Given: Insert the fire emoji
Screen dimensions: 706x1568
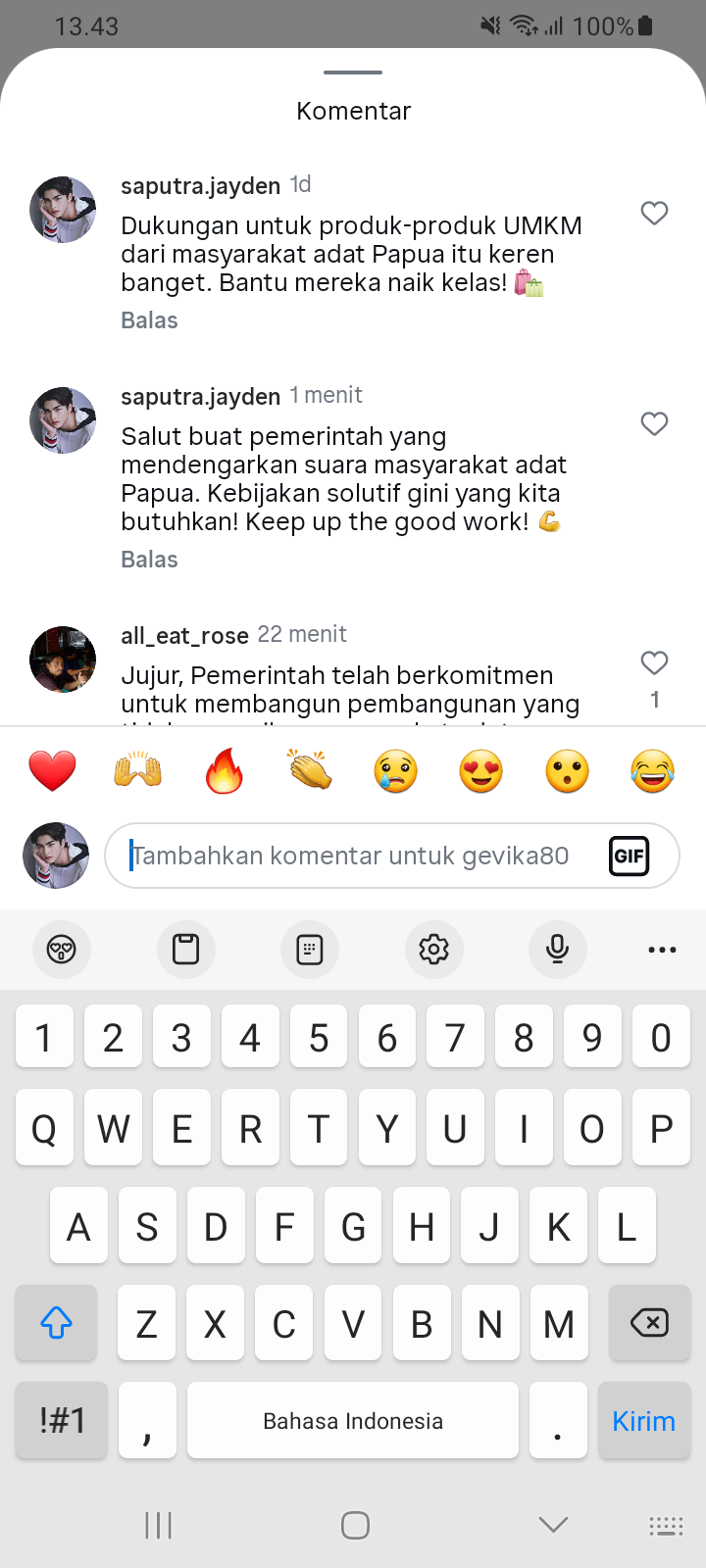Looking at the screenshot, I should tap(224, 770).
